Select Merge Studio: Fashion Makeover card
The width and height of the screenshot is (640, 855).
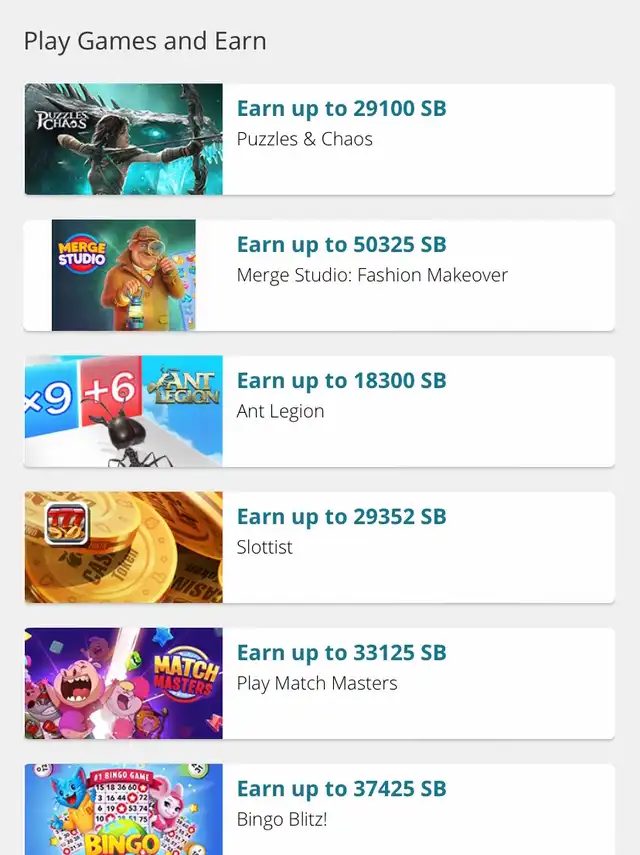(x=318, y=275)
